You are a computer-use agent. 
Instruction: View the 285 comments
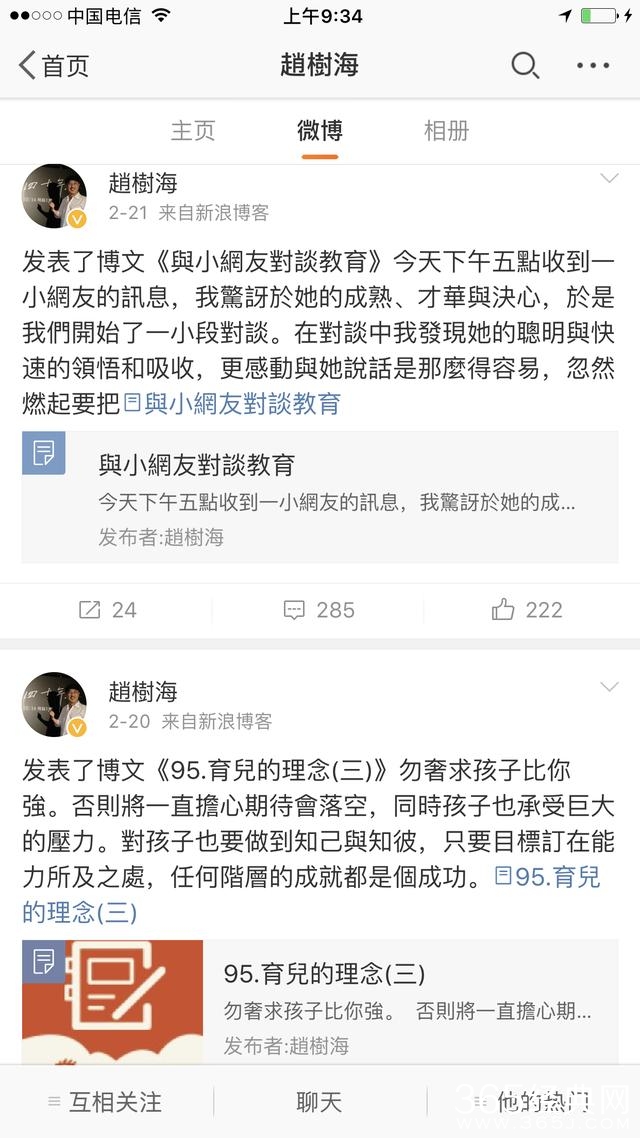[x=319, y=610]
